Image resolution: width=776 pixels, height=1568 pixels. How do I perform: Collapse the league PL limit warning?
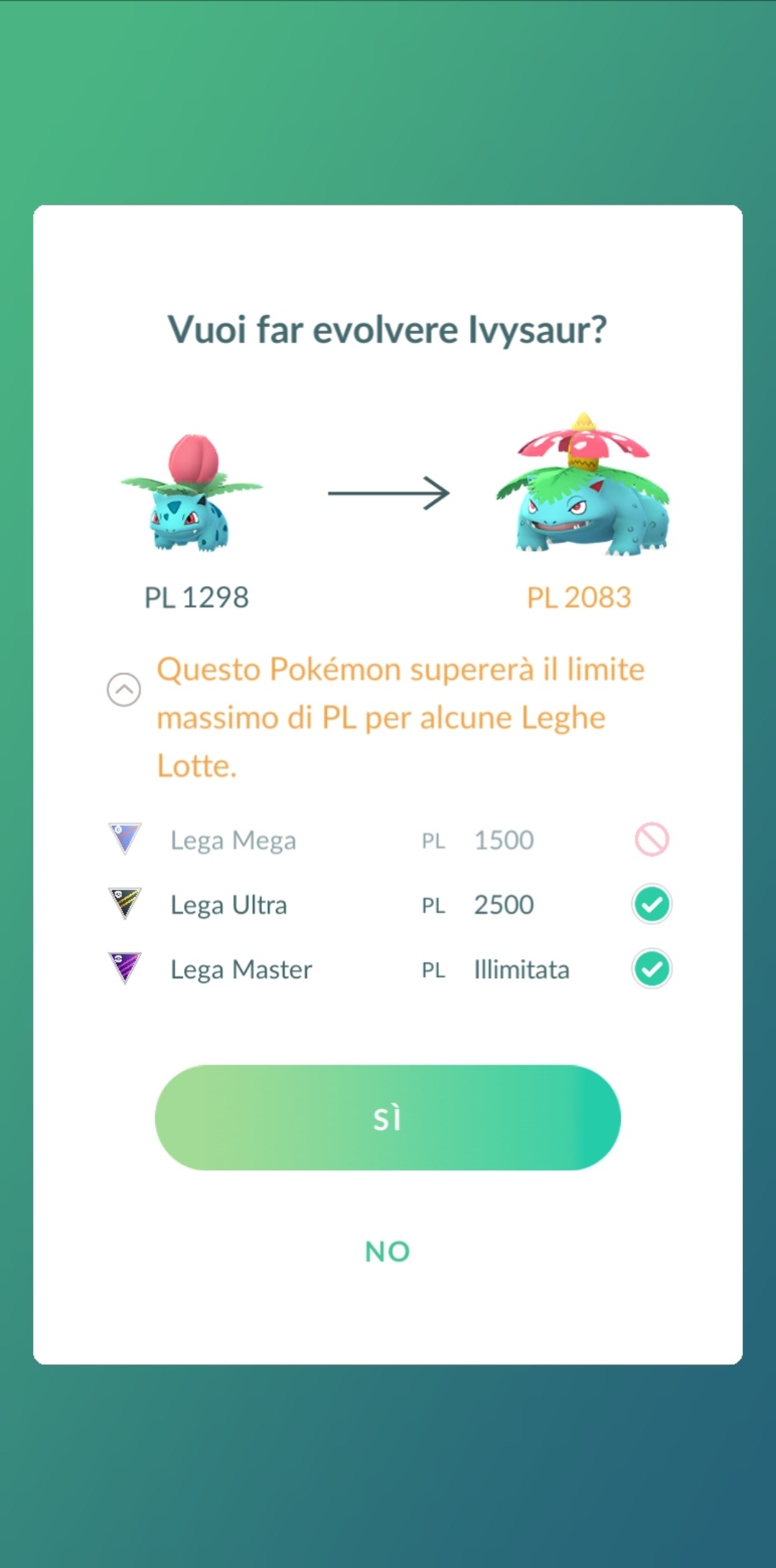(x=124, y=690)
